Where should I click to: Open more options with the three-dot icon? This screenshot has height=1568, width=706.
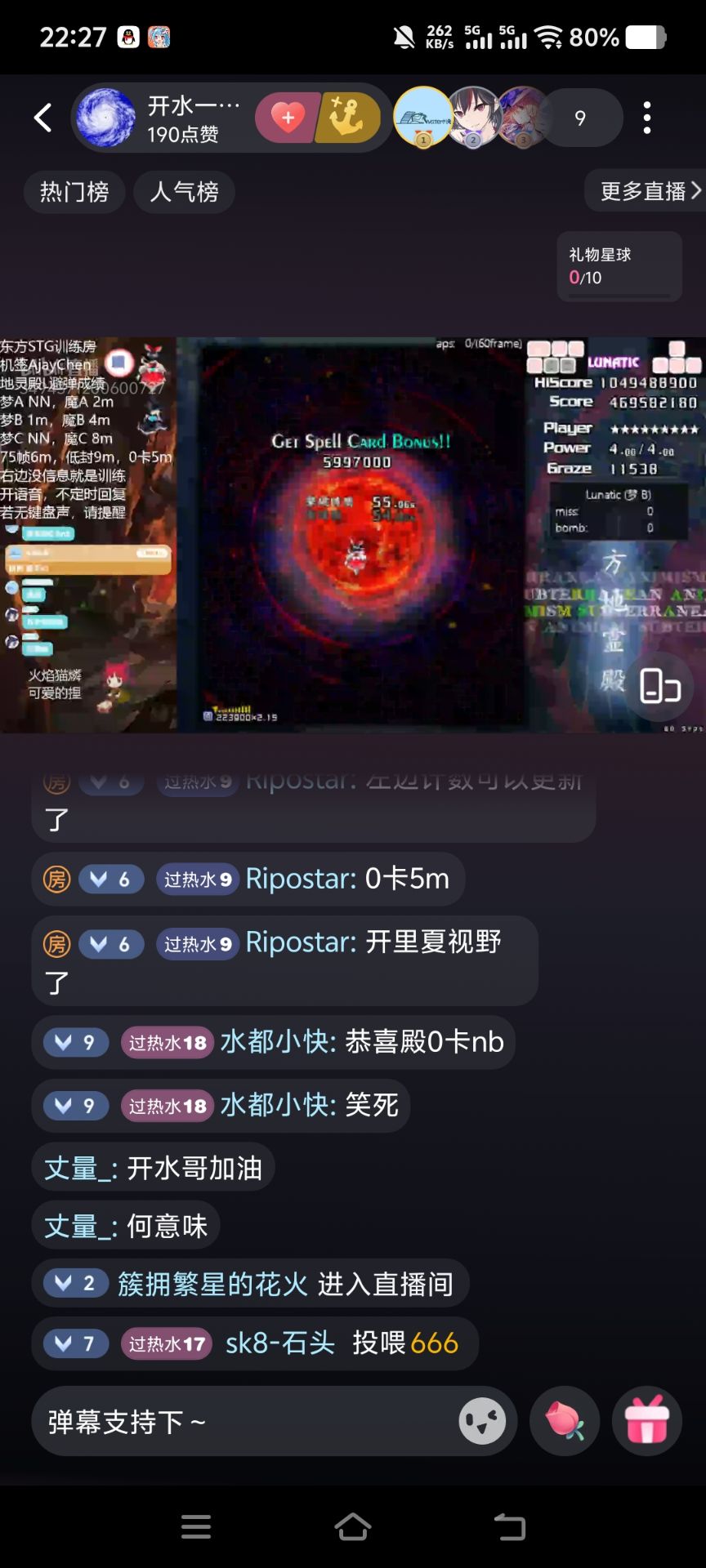(x=647, y=118)
